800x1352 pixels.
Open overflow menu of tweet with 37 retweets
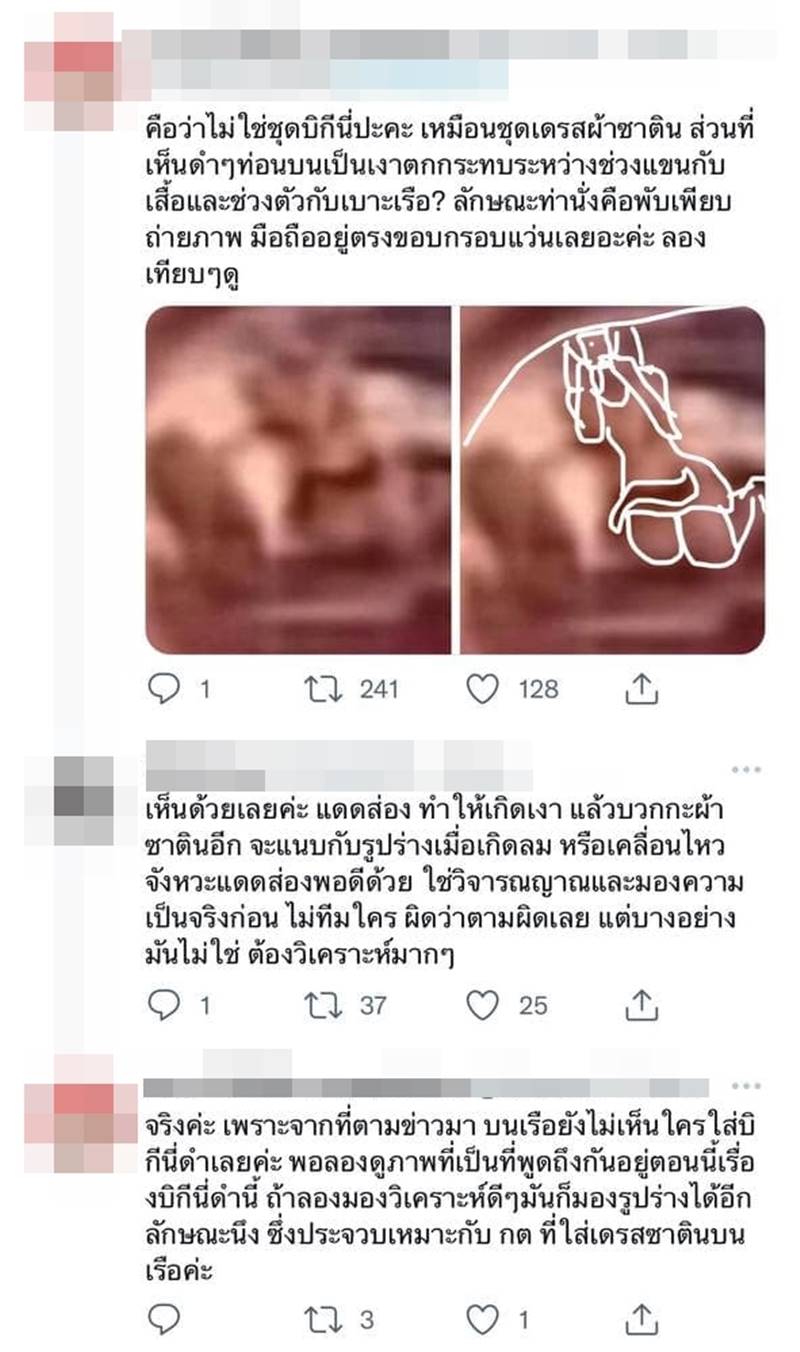pyautogui.click(x=746, y=769)
